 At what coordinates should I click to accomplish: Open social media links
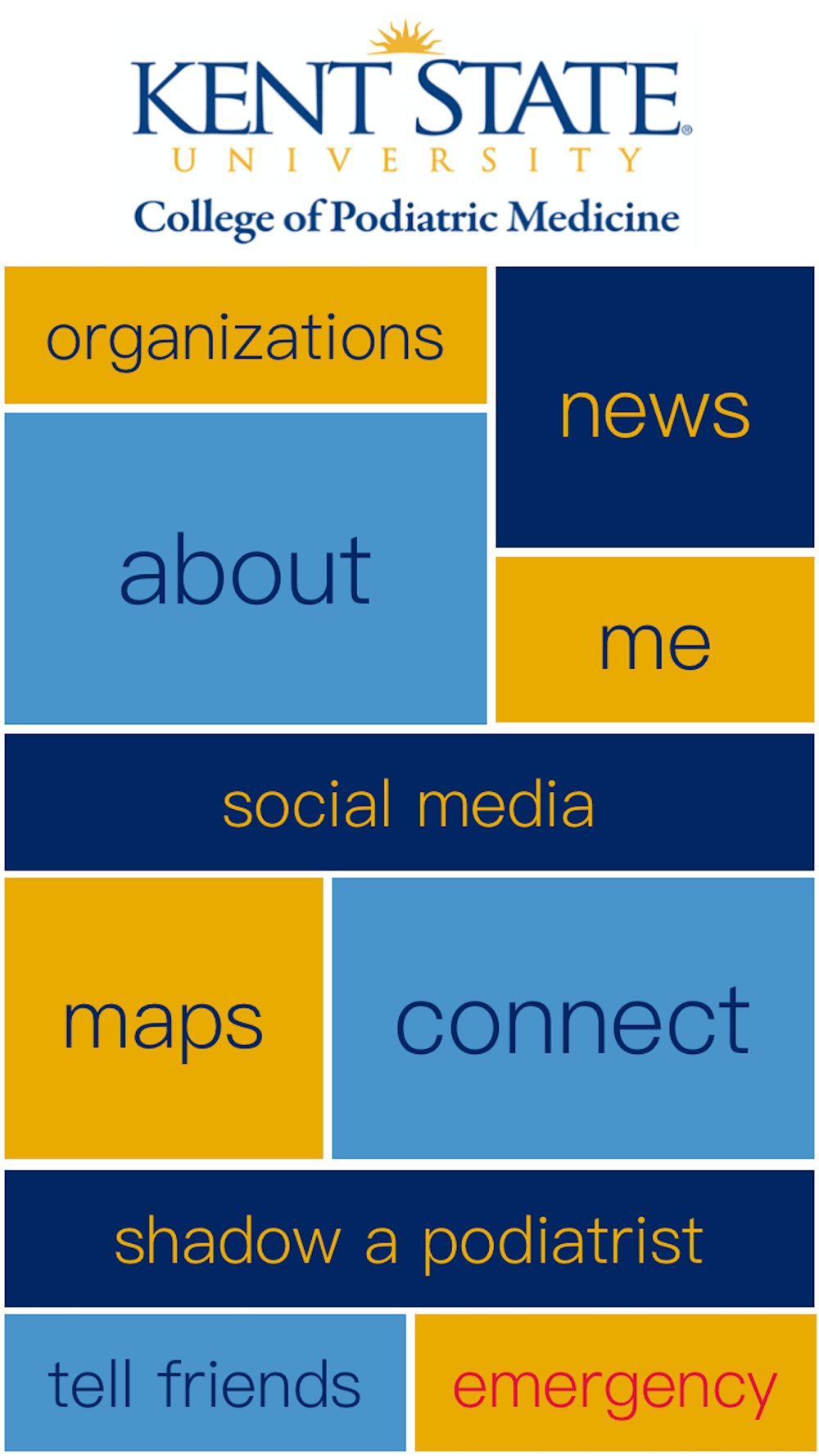[x=409, y=803]
